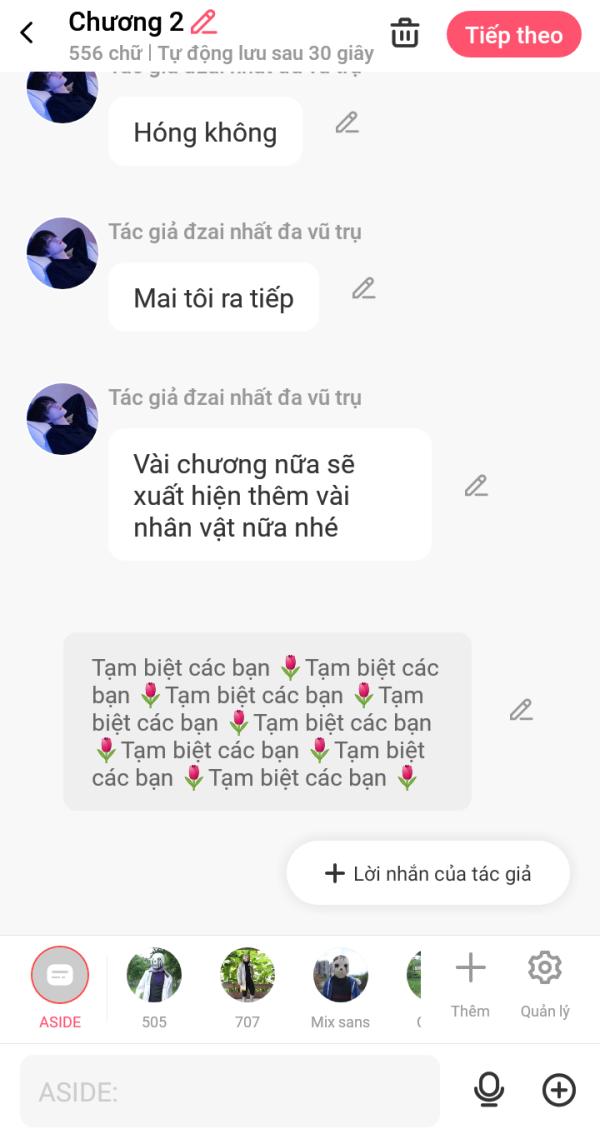Delete this chapter with the trash icon
Image resolution: width=600 pixels, height=1134 pixels.
tap(405, 33)
